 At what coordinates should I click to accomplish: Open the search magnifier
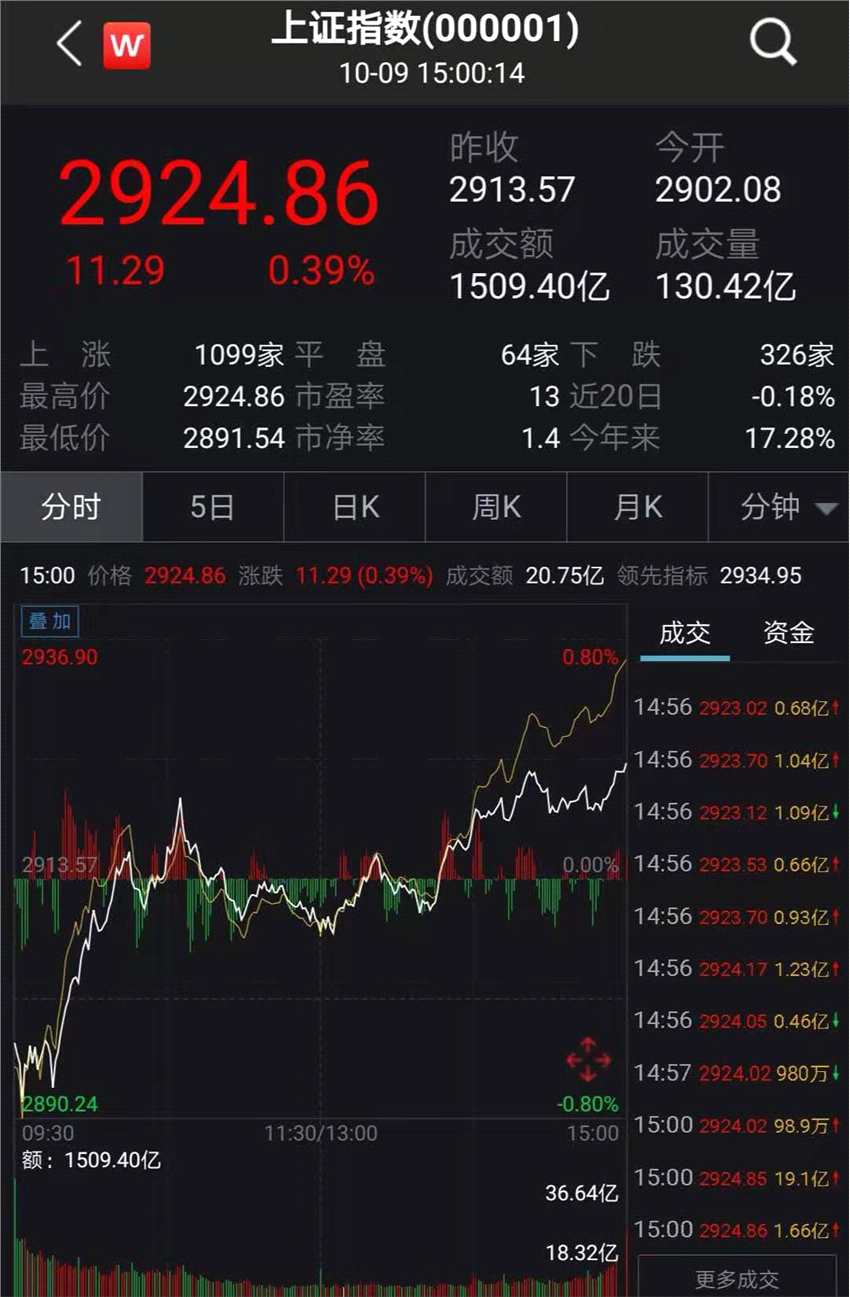[x=772, y=42]
